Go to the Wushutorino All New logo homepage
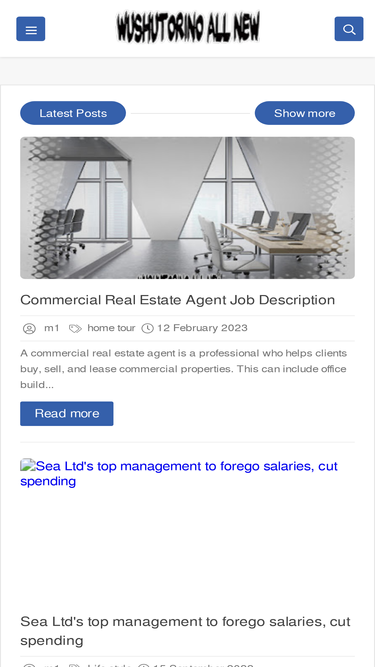375x667 pixels. [188, 28]
